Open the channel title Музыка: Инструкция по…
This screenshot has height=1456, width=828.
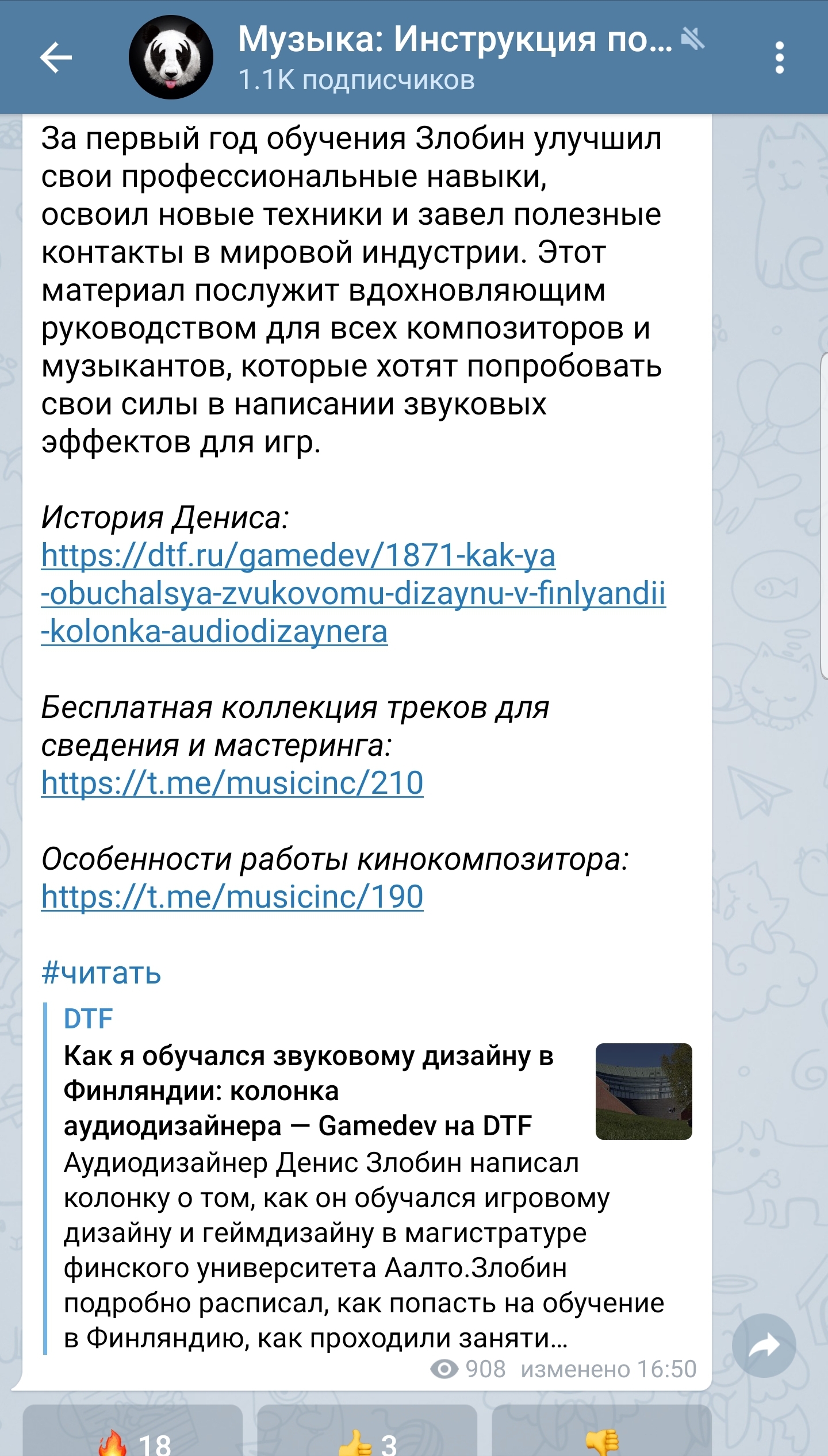pos(455,40)
